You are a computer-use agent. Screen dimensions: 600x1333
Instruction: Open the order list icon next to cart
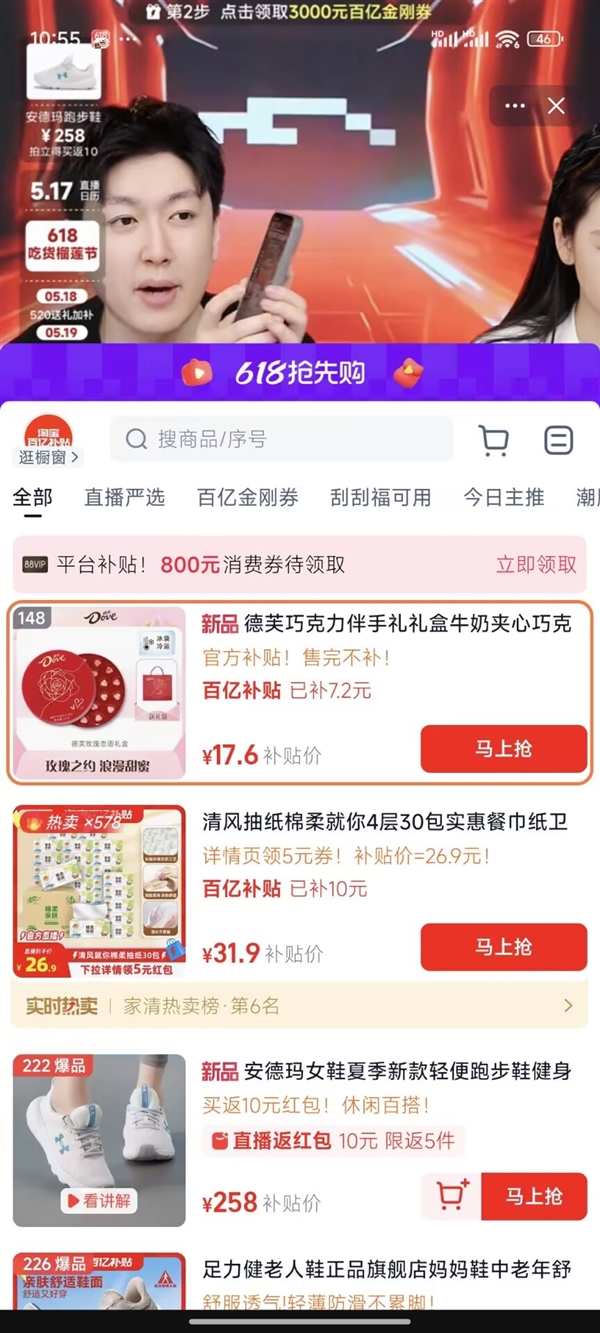[x=559, y=440]
